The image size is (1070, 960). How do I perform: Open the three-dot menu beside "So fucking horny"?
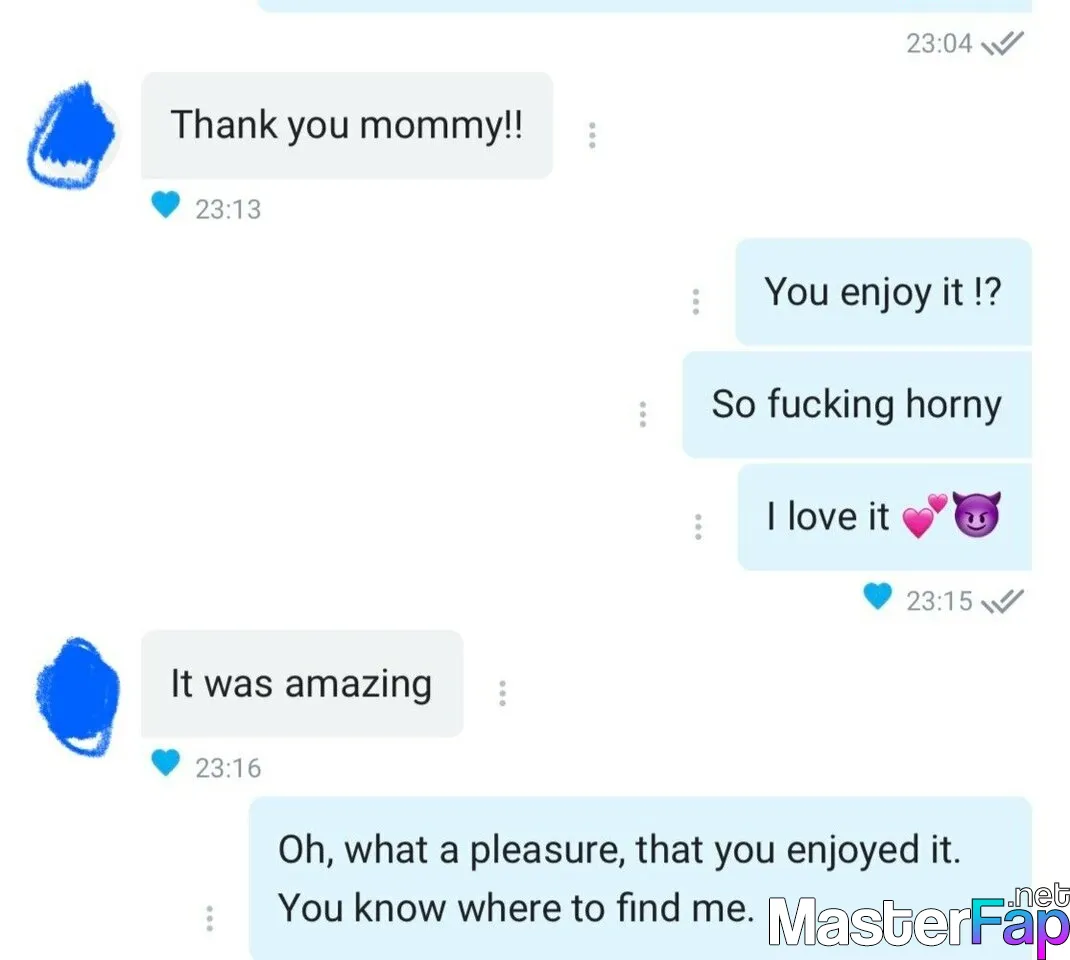642,414
